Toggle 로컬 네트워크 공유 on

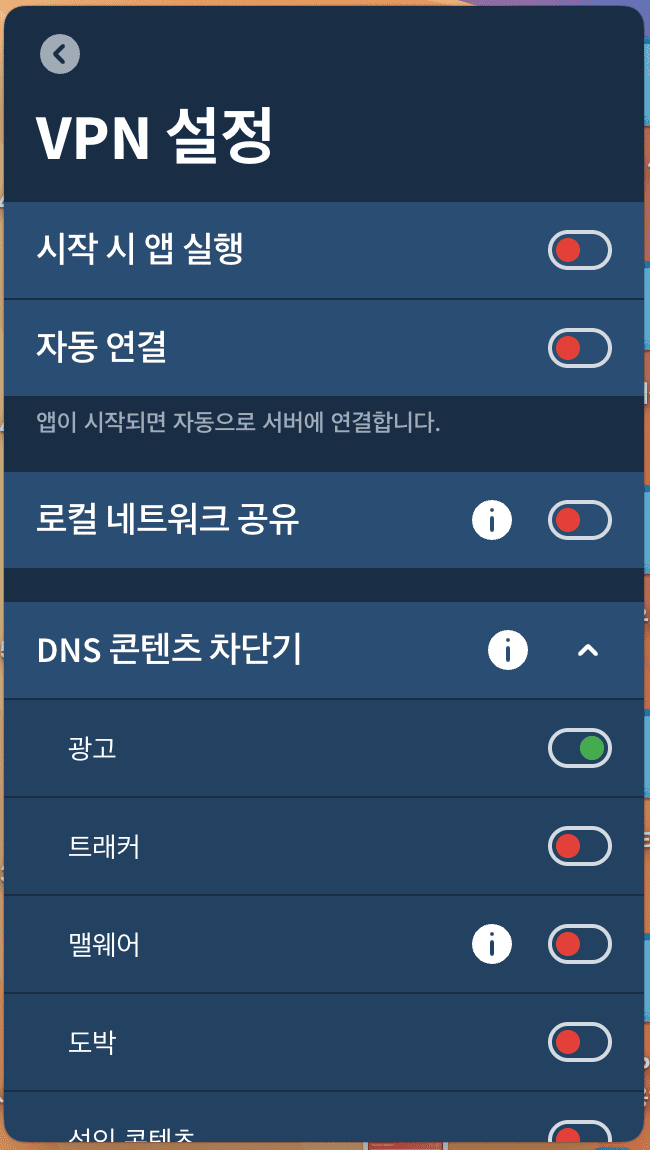[x=579, y=520]
